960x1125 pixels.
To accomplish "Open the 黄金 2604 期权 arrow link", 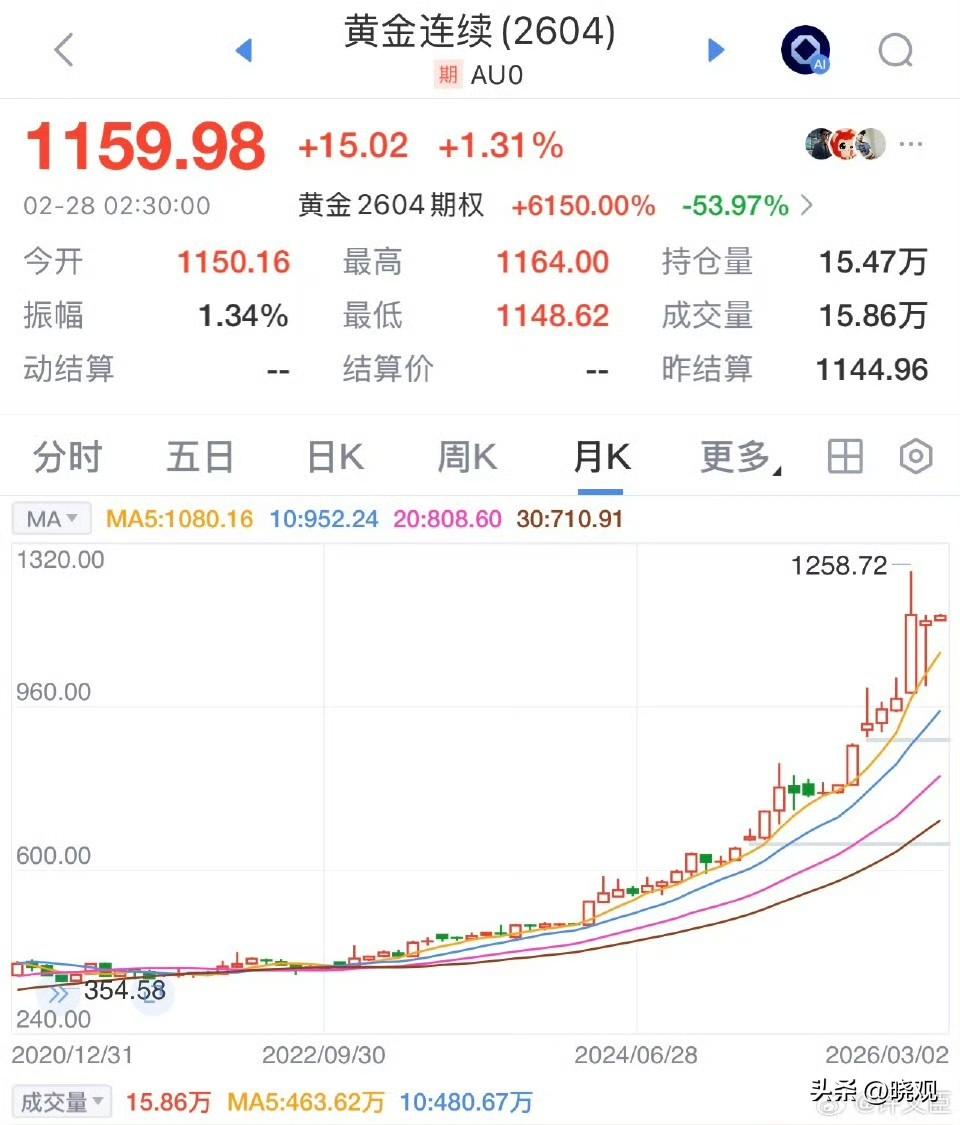I will click(806, 206).
